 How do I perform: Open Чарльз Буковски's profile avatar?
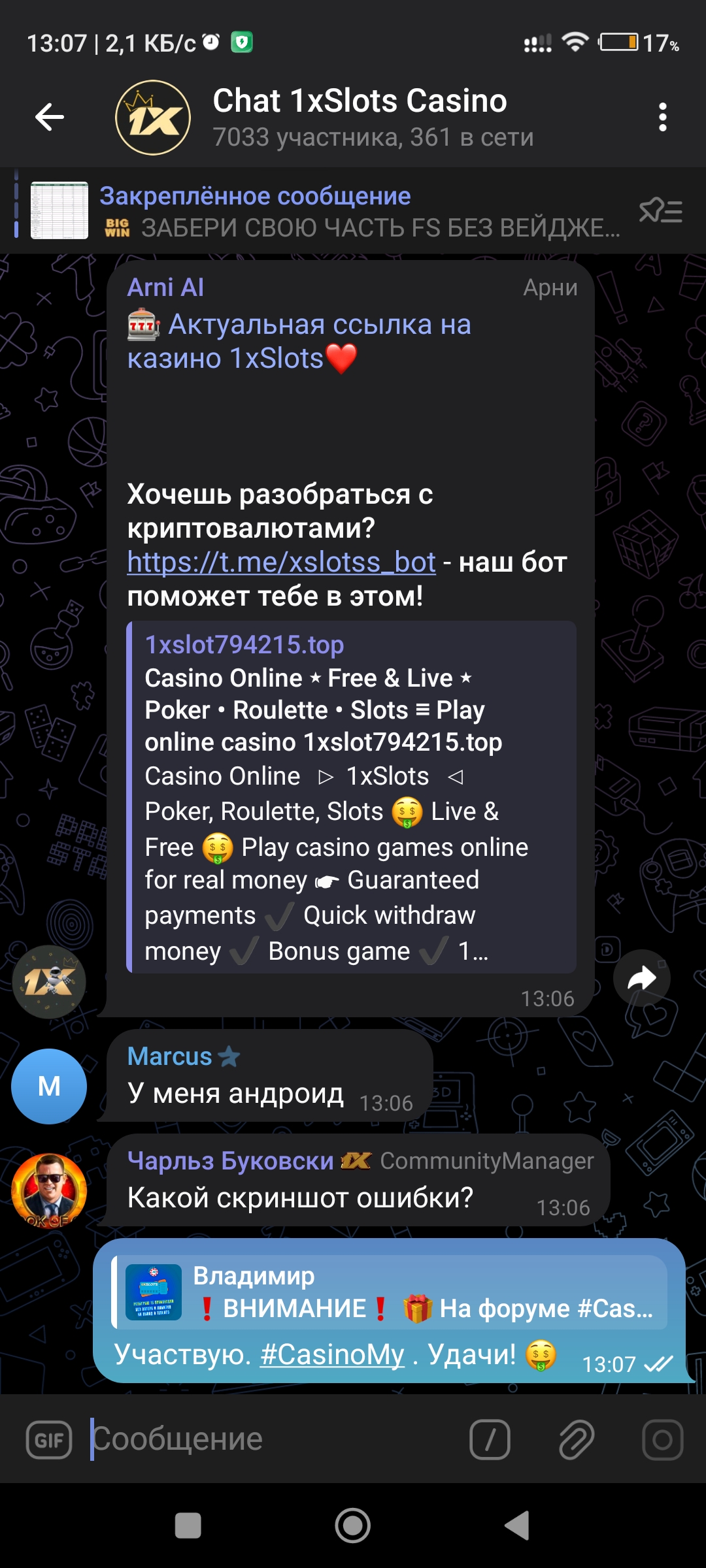point(49,1191)
